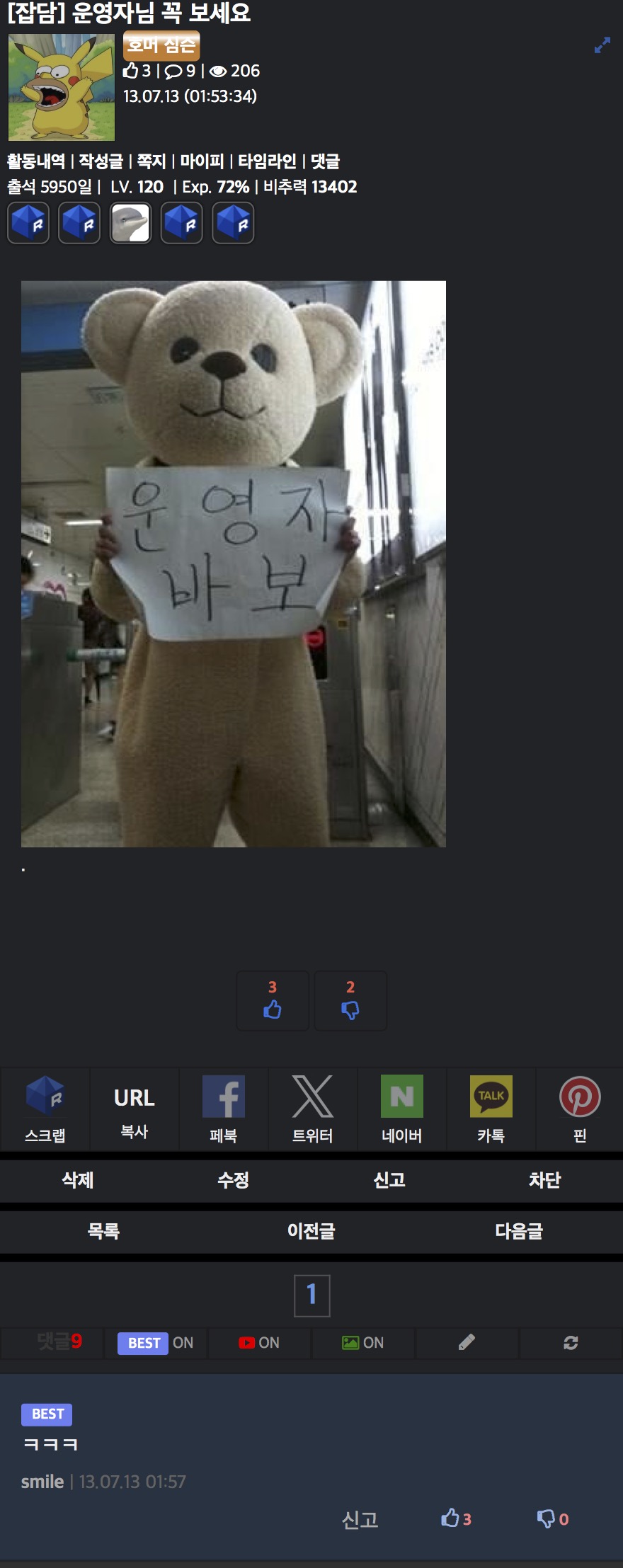Share the post to 트위터

click(313, 1109)
